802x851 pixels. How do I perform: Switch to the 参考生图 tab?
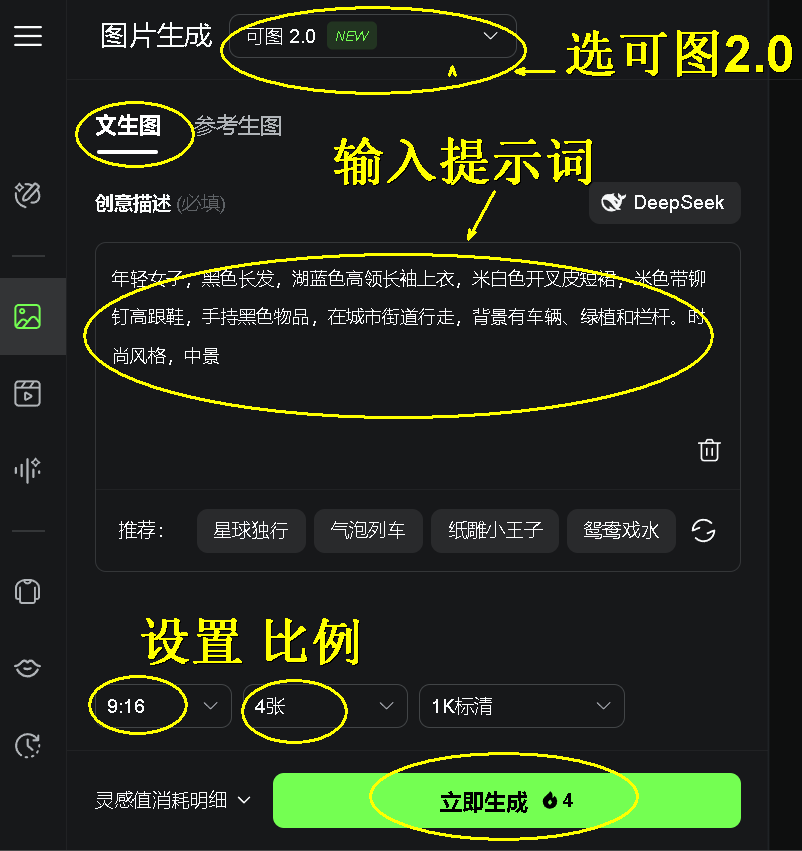(x=238, y=126)
